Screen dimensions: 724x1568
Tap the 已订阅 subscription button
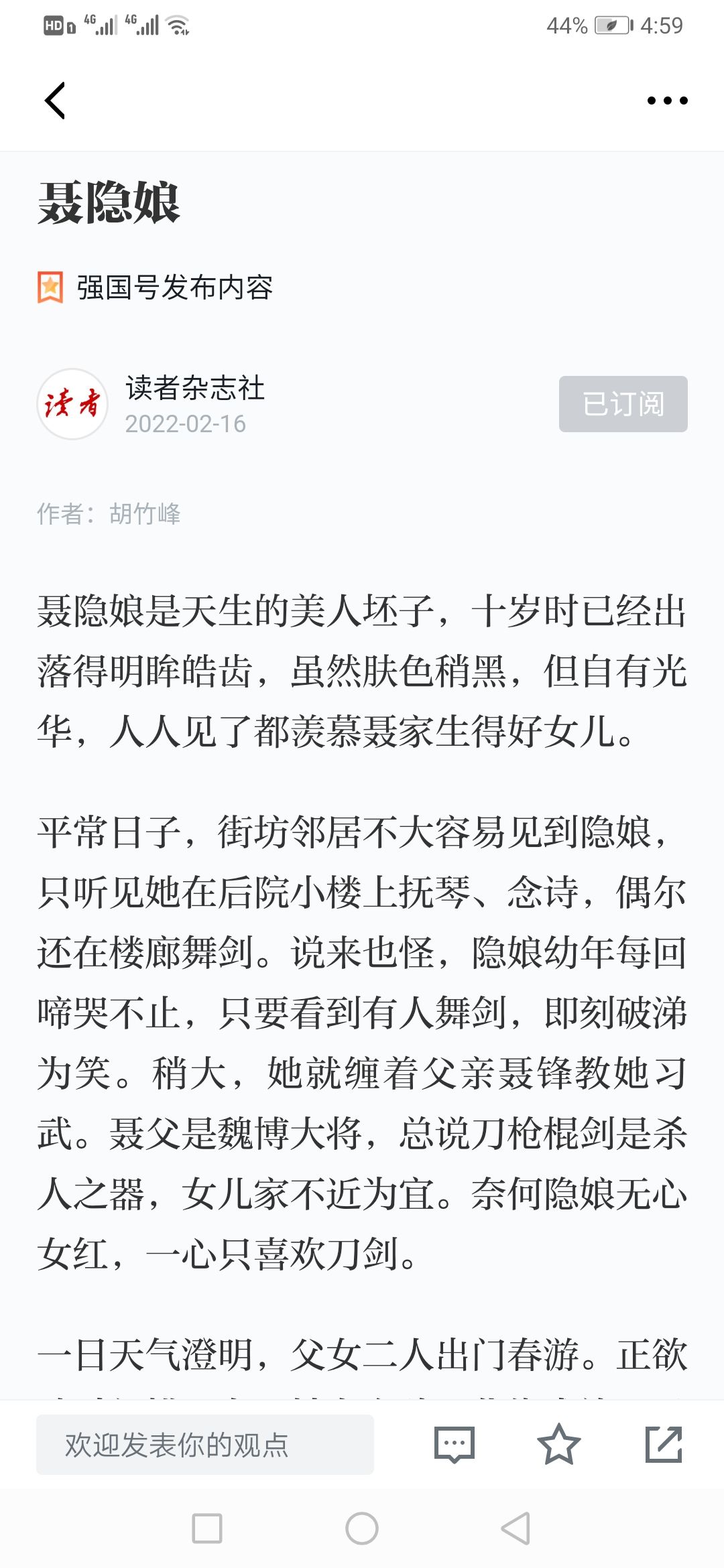click(623, 404)
